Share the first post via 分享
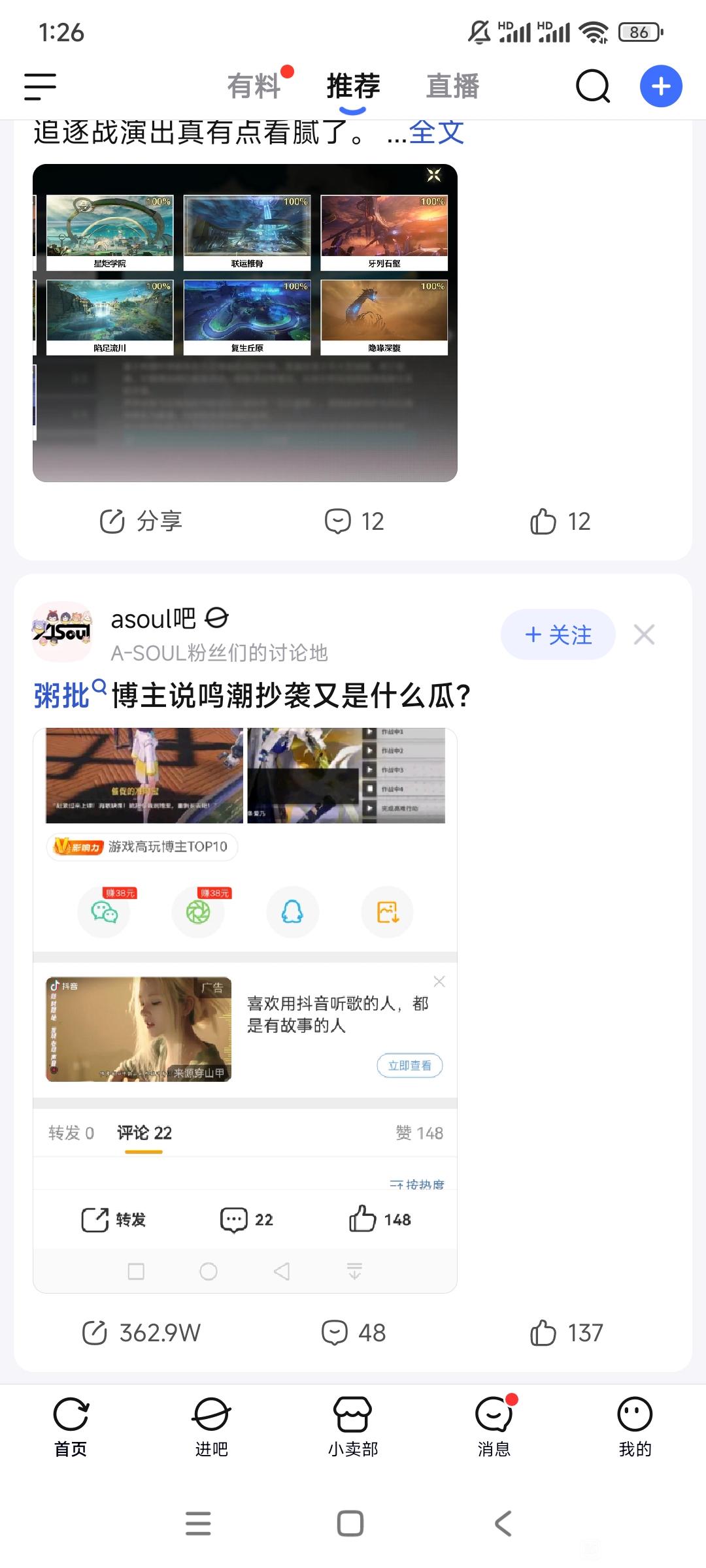Viewport: 706px width, 1568px height. tap(141, 521)
